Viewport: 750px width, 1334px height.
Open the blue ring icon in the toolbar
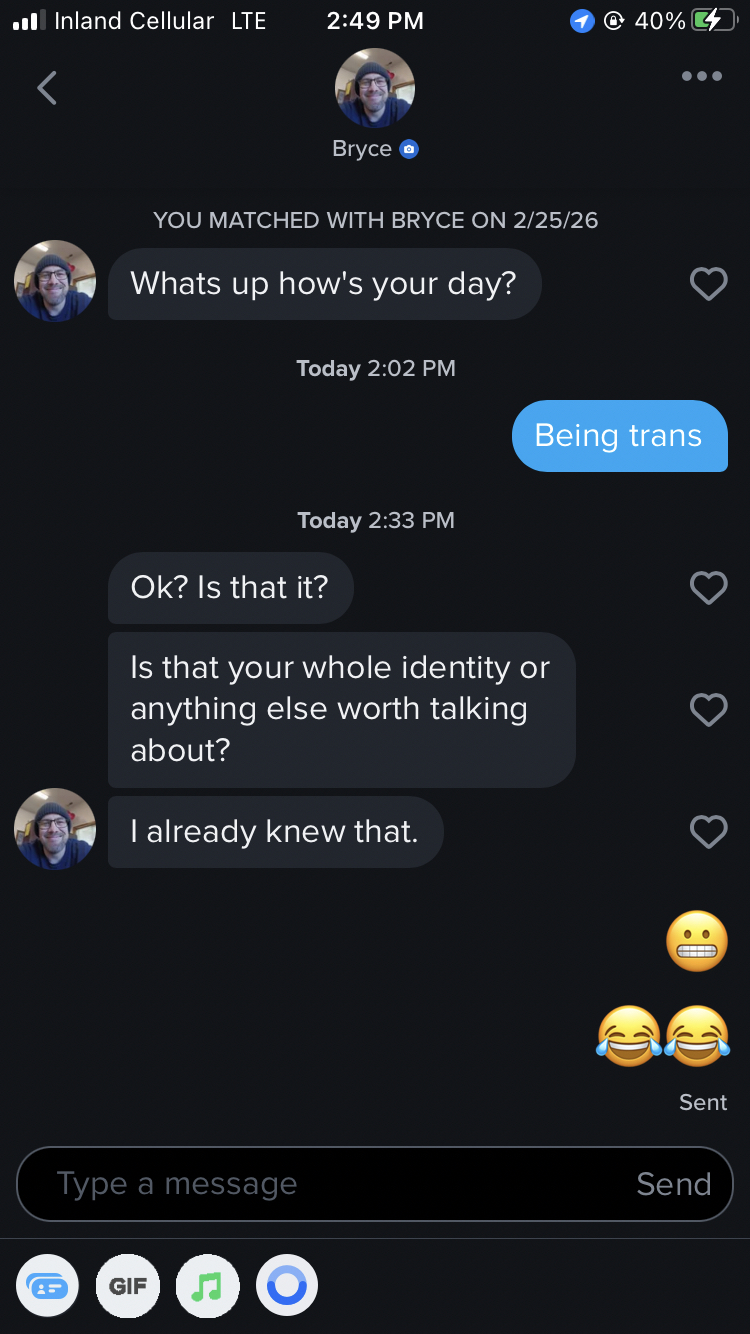click(x=287, y=1286)
